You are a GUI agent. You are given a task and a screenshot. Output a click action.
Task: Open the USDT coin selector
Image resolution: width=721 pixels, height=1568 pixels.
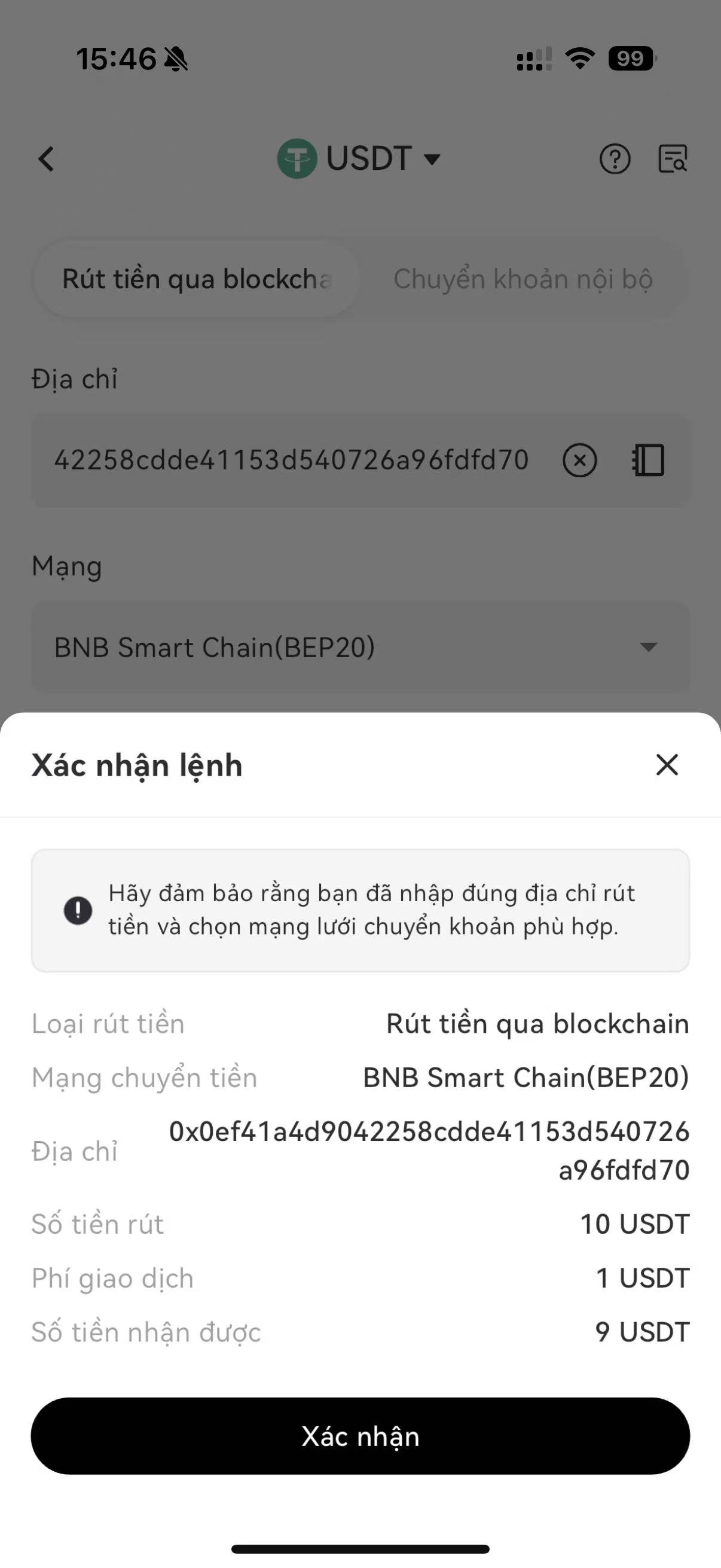359,159
